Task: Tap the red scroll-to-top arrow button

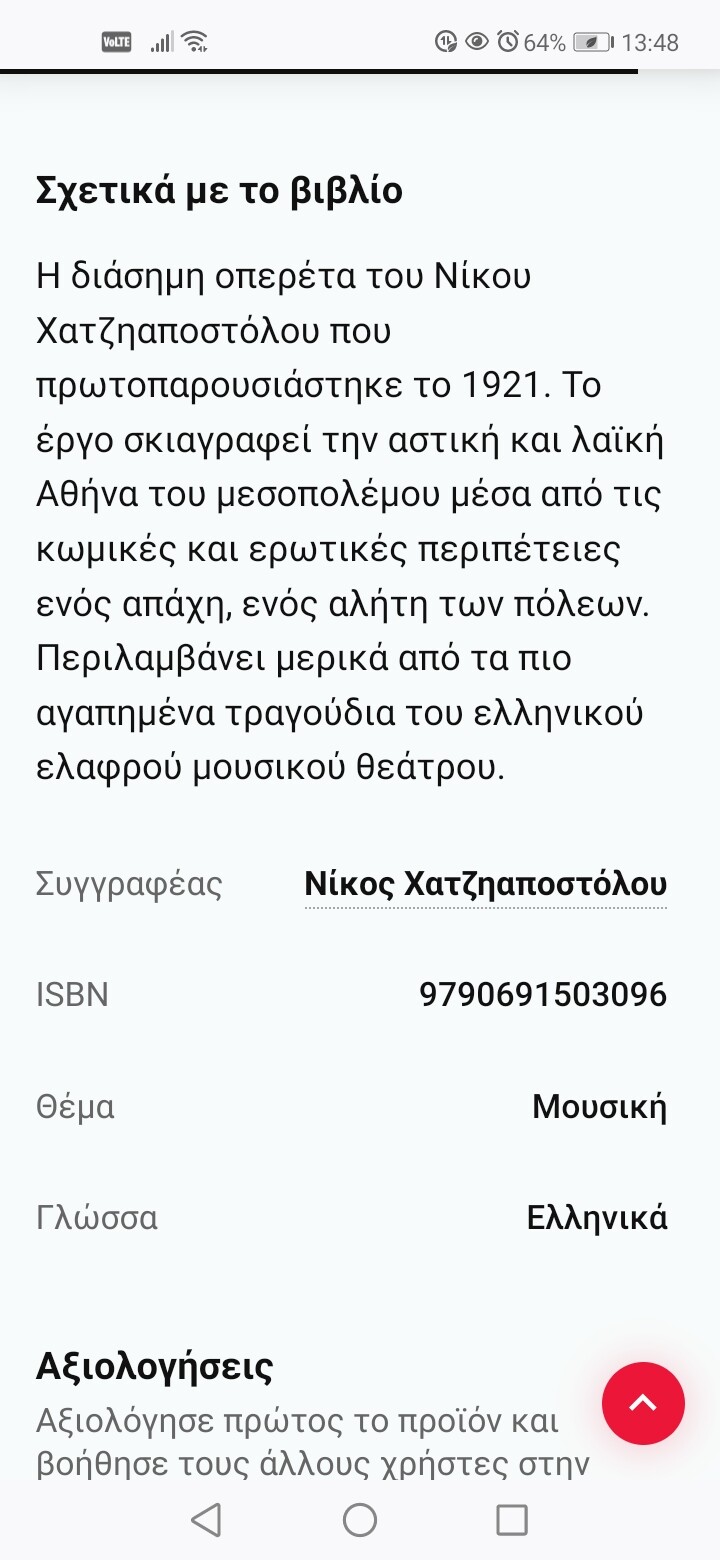Action: click(643, 1403)
